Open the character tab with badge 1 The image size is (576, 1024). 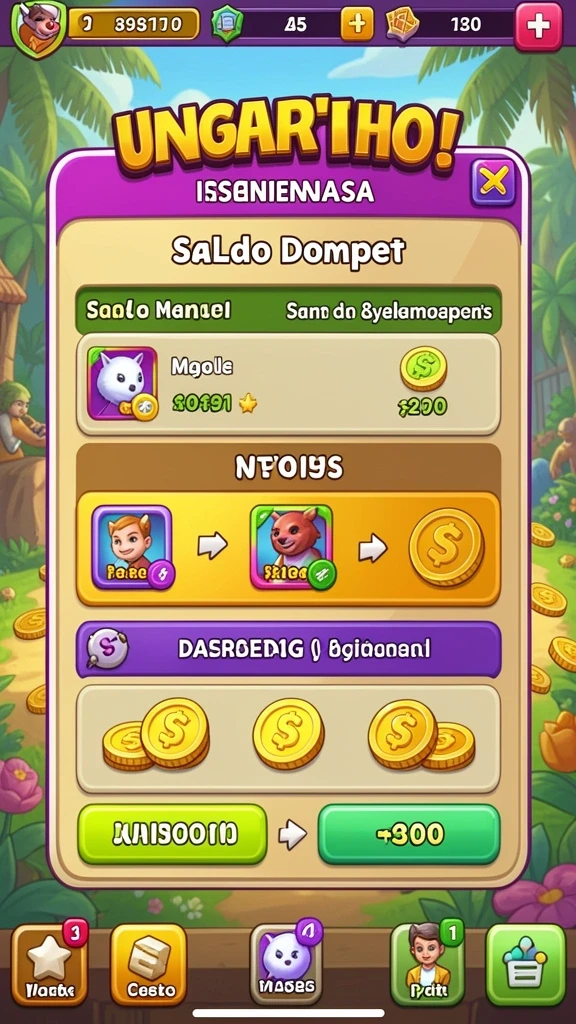(427, 965)
